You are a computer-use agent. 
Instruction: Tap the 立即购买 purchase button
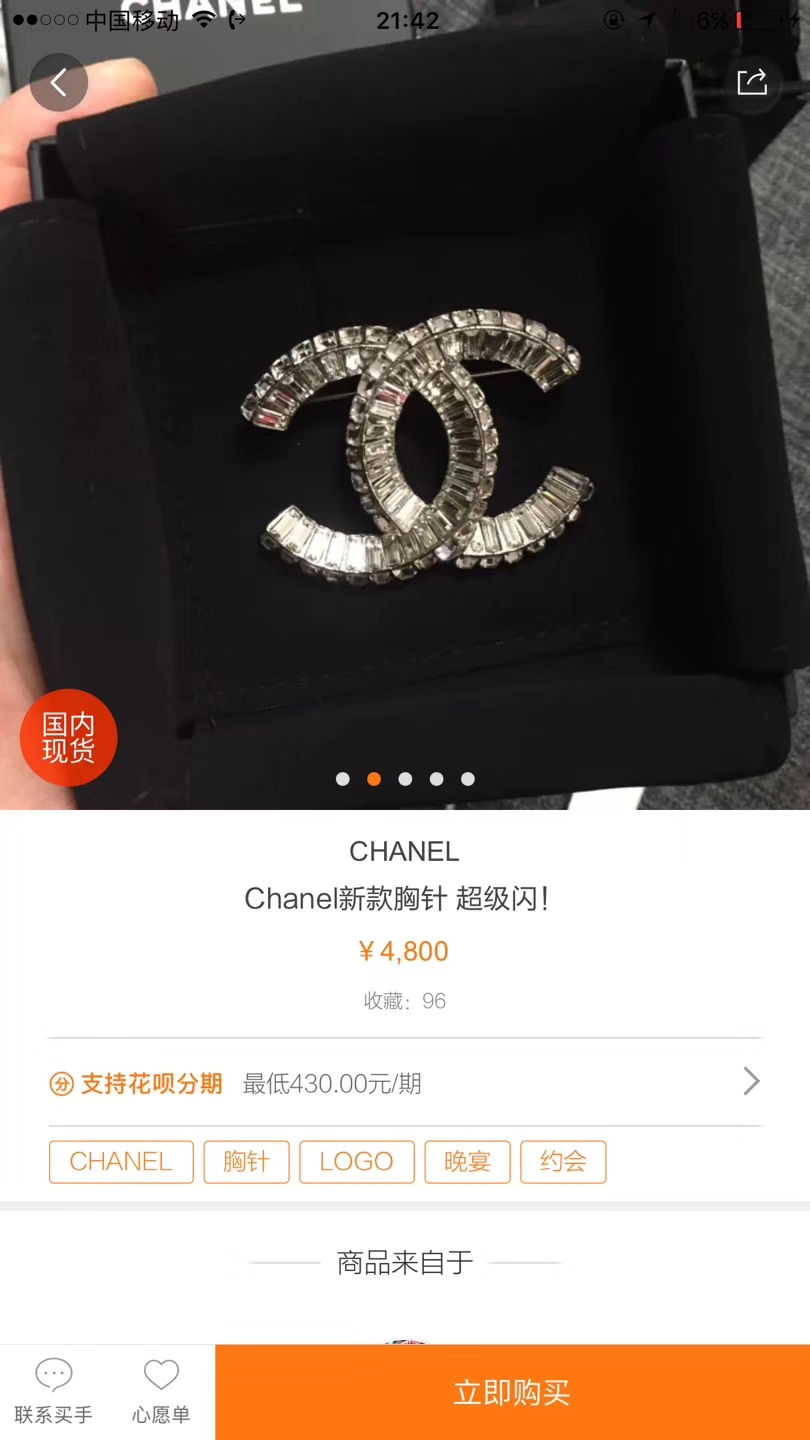tap(511, 1392)
